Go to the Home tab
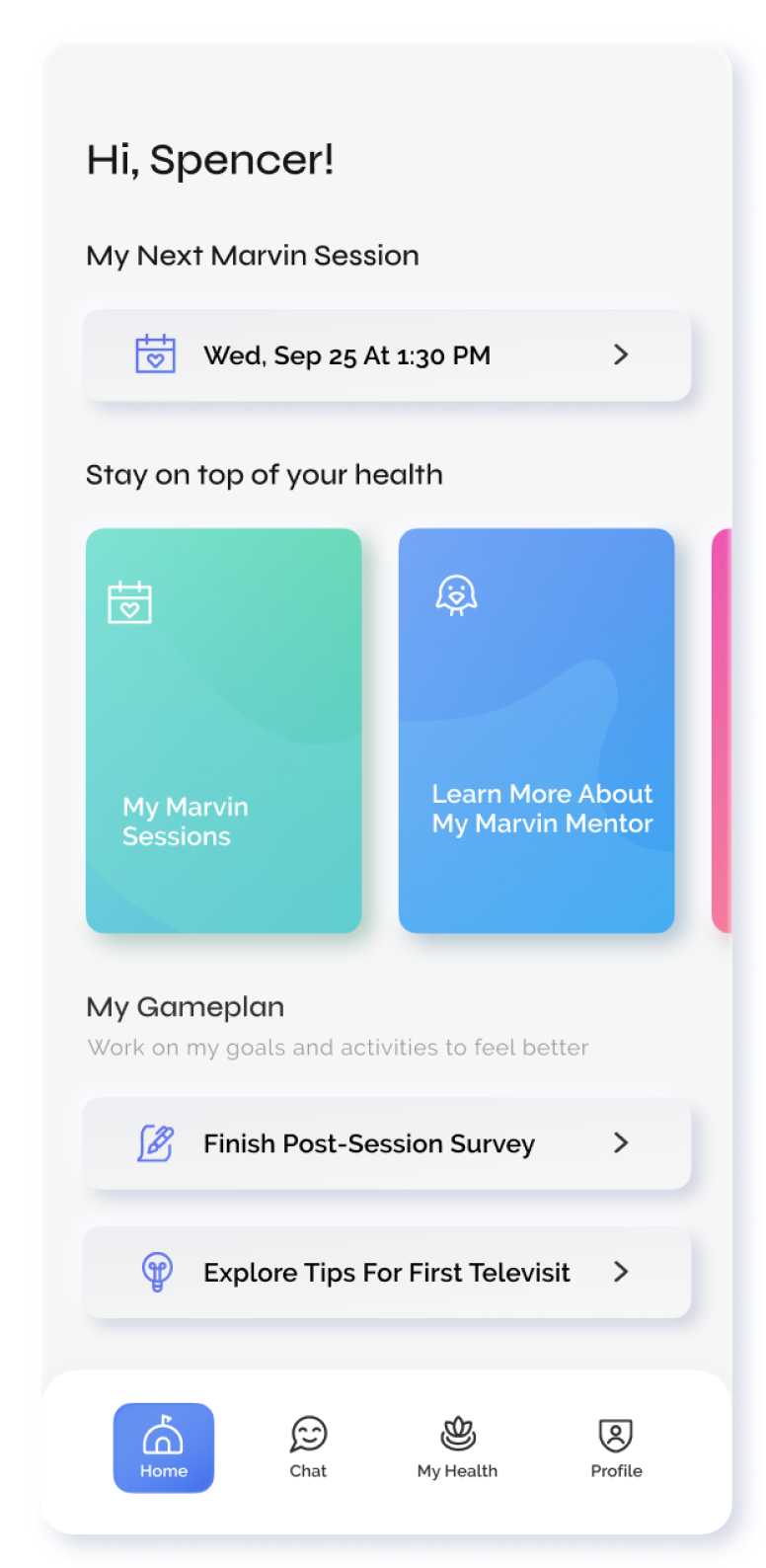 pos(164,1448)
